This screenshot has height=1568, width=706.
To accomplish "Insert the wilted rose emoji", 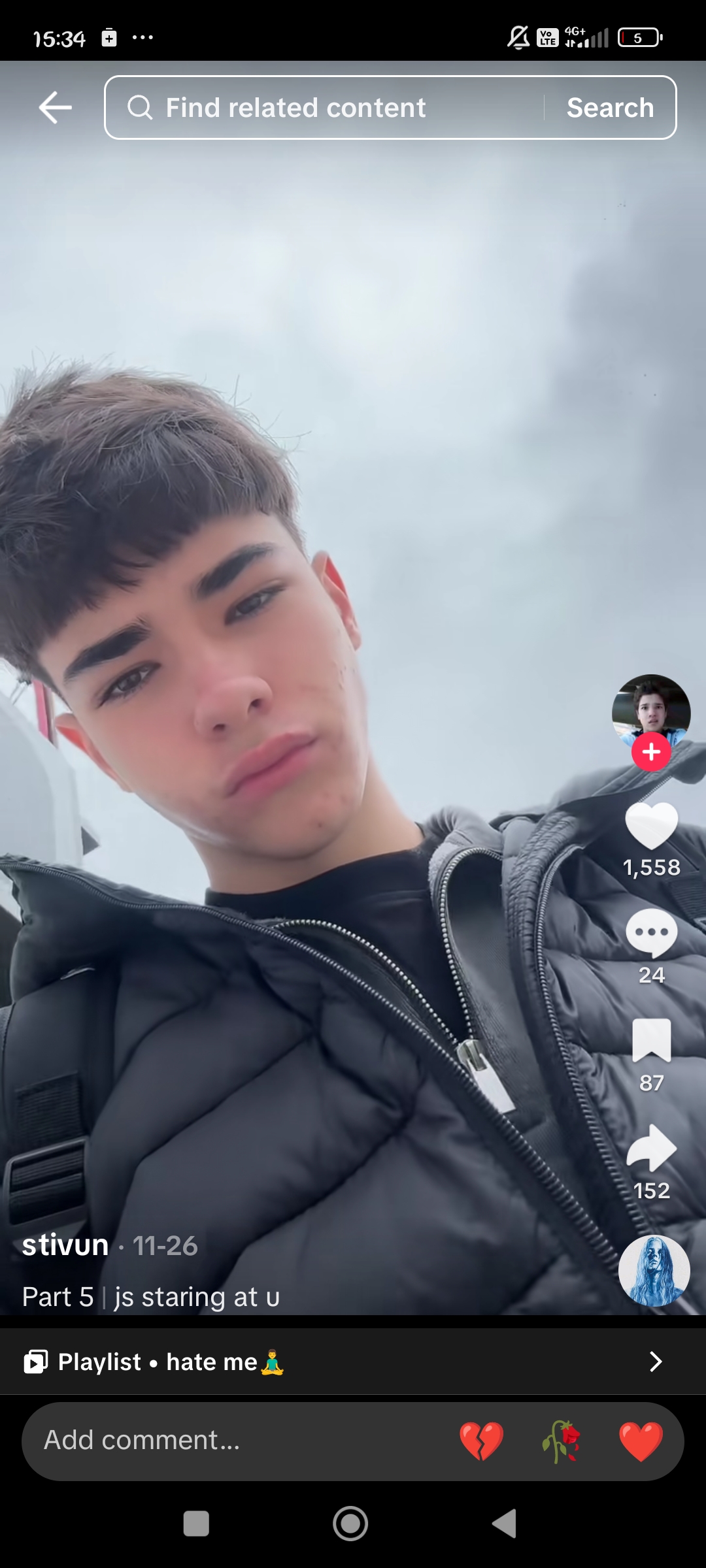I will coord(562,1441).
